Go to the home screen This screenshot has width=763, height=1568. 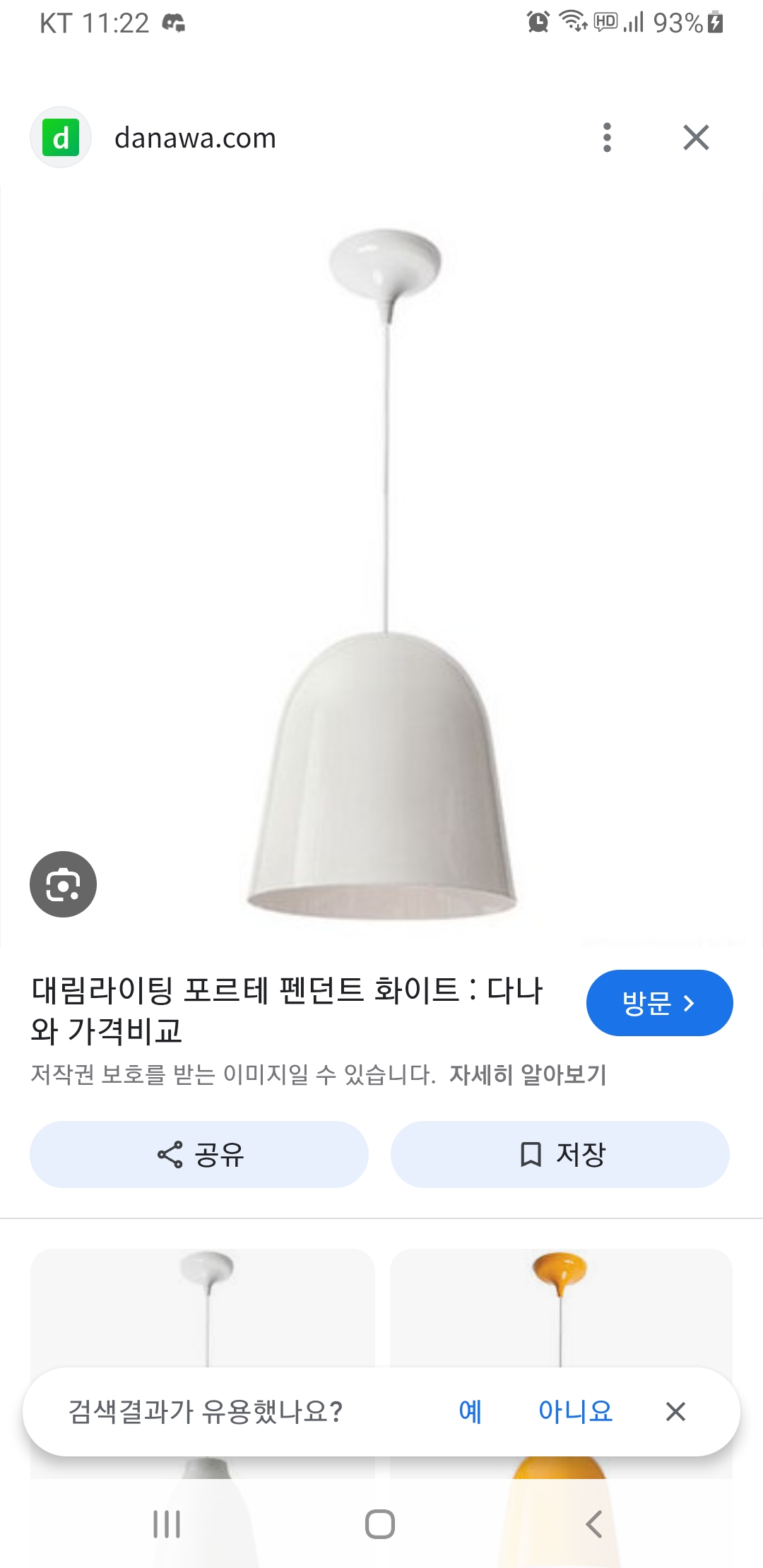[380, 1524]
